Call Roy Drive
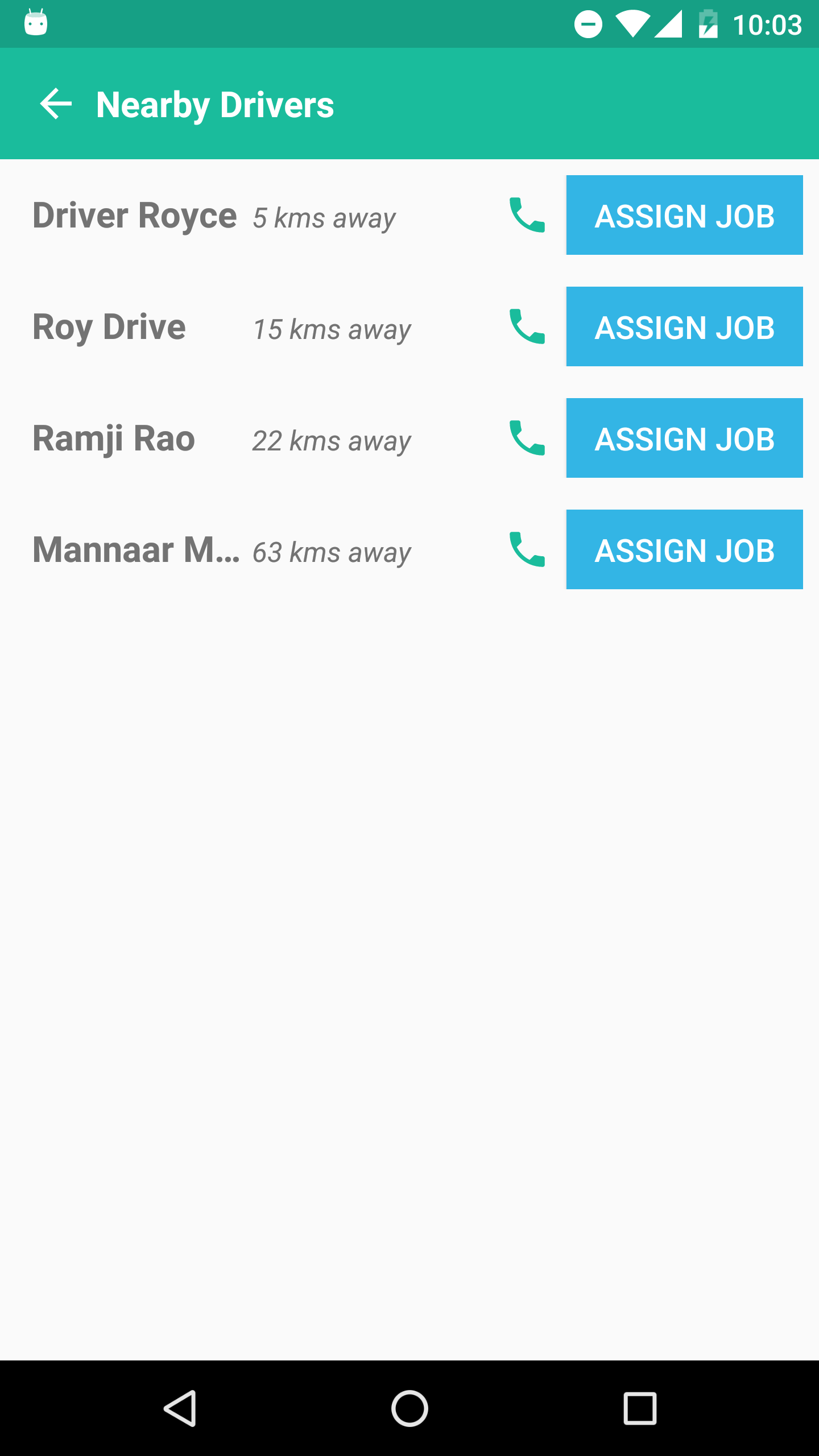Screen dimensions: 819x1456 (x=527, y=327)
